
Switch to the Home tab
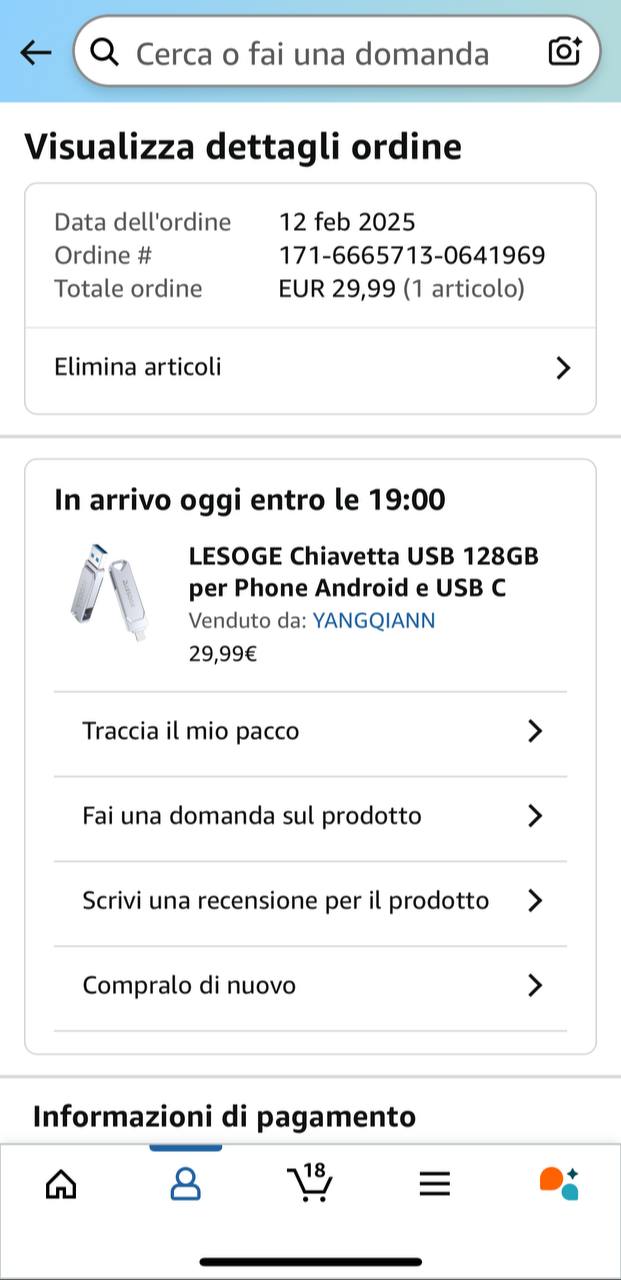pos(61,1185)
